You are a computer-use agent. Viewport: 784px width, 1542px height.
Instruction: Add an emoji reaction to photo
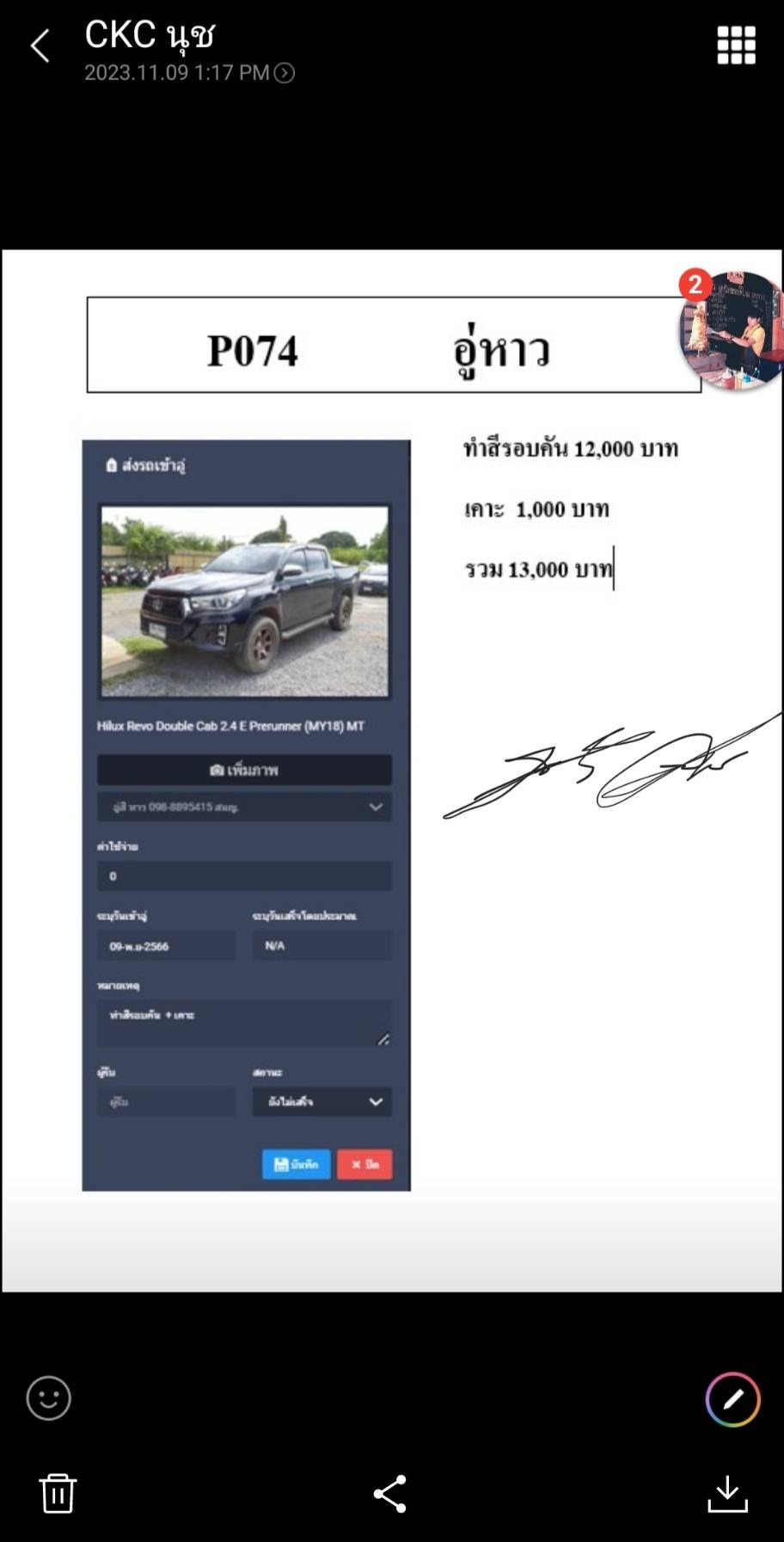coord(49,1398)
